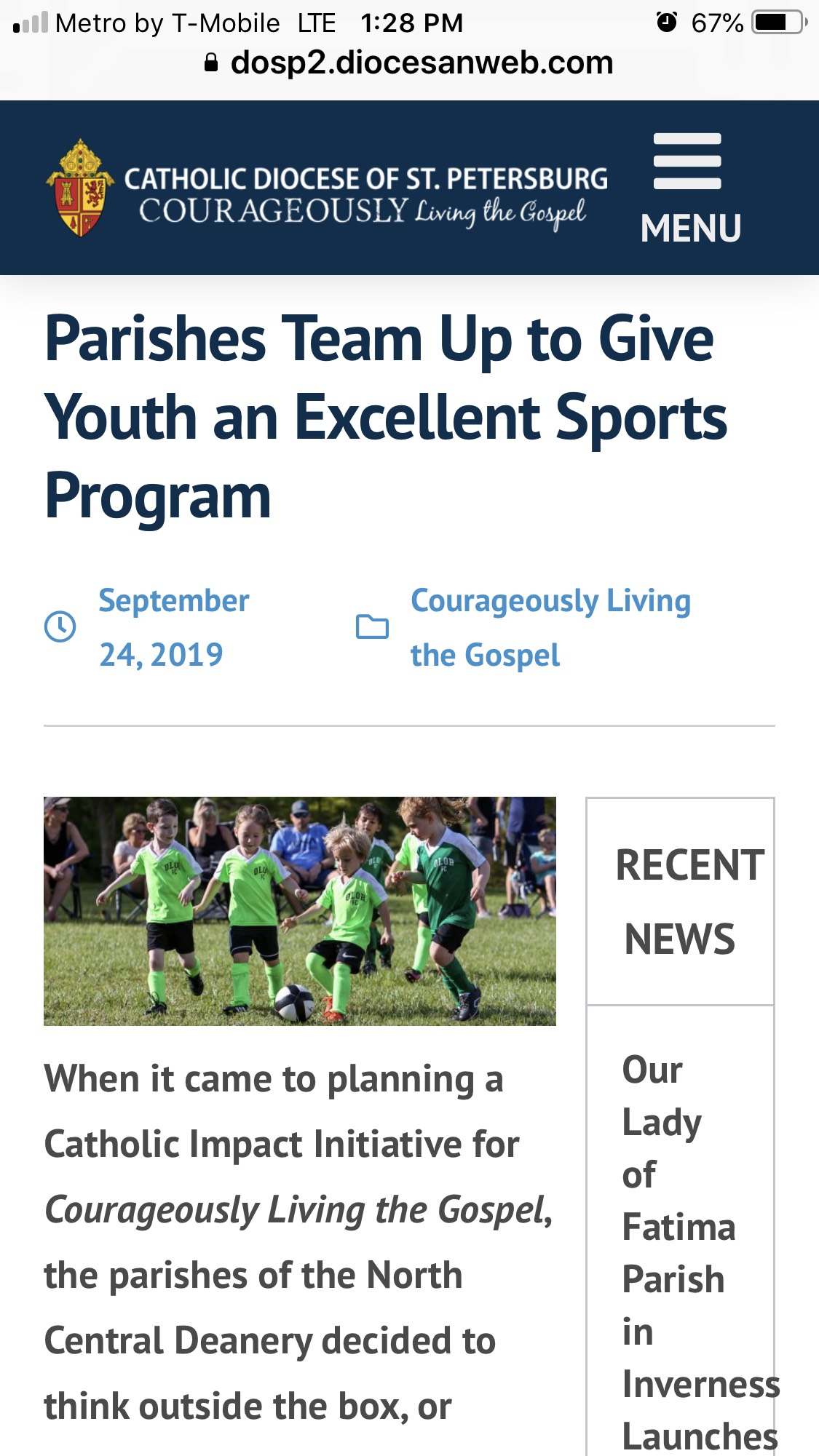Open the September 24, 2019 date link

pyautogui.click(x=173, y=627)
